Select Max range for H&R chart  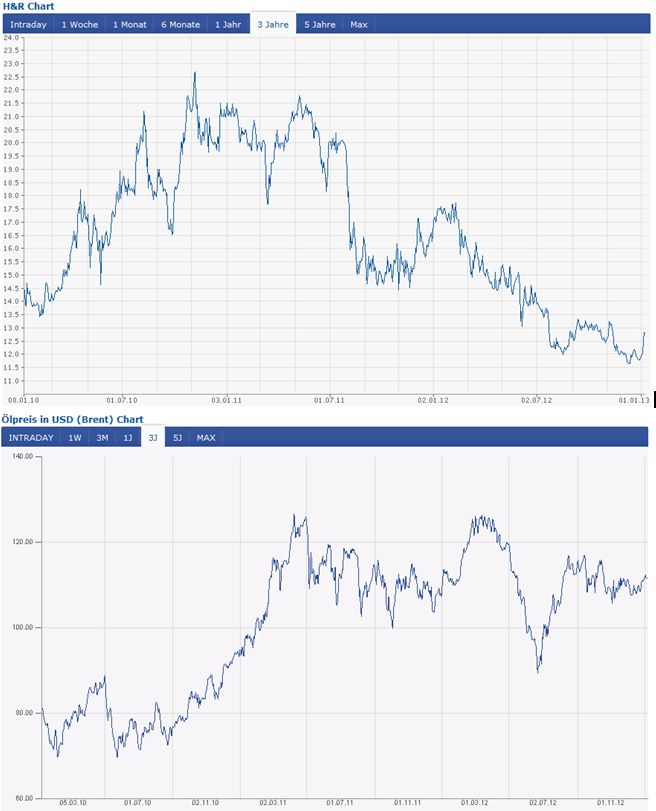tap(359, 24)
